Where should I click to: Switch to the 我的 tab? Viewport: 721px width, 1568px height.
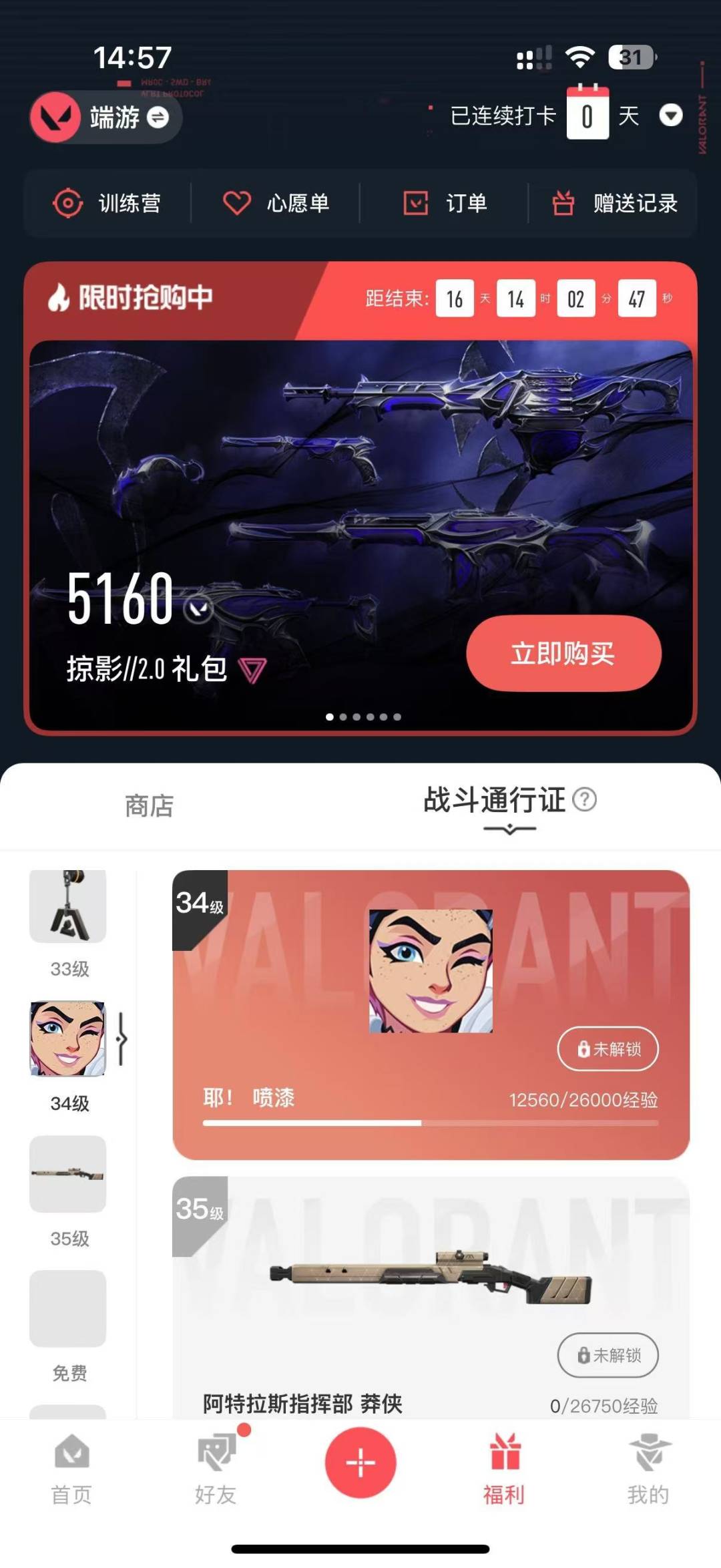(648, 1468)
